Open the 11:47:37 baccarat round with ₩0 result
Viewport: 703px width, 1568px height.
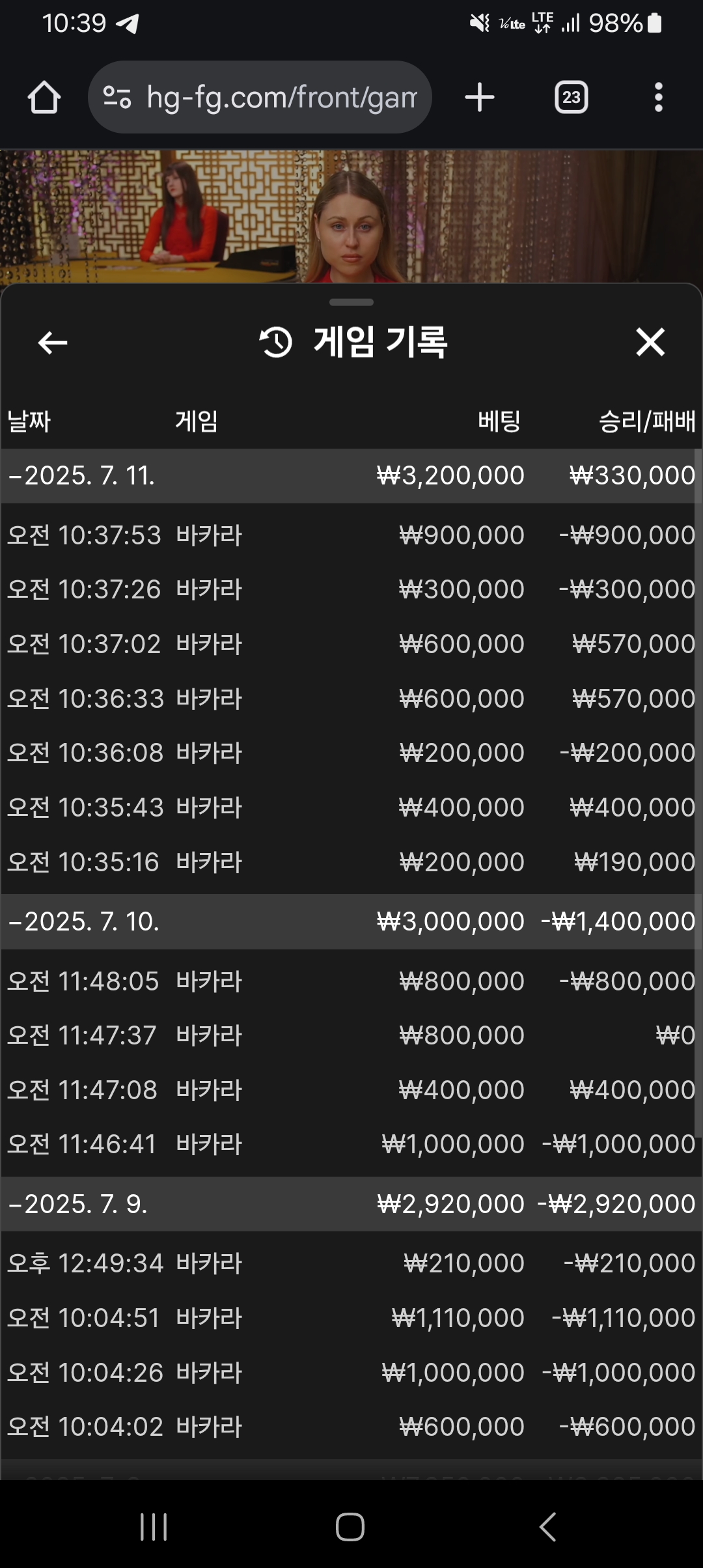(351, 1035)
